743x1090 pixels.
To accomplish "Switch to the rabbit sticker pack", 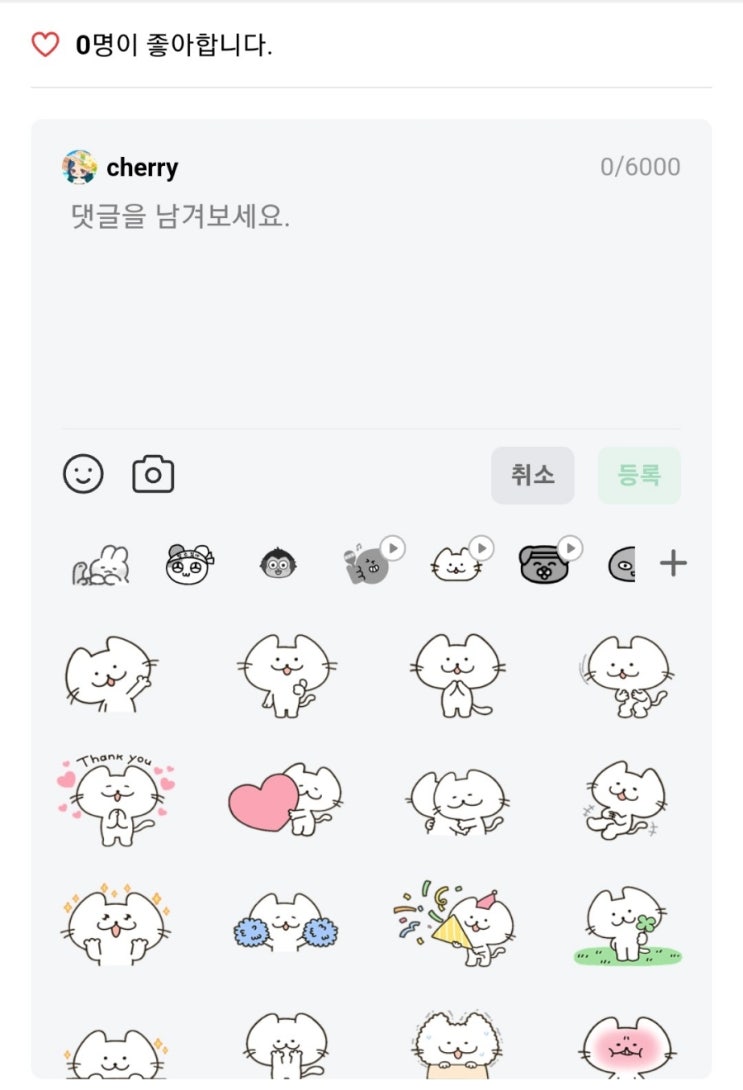I will point(100,565).
